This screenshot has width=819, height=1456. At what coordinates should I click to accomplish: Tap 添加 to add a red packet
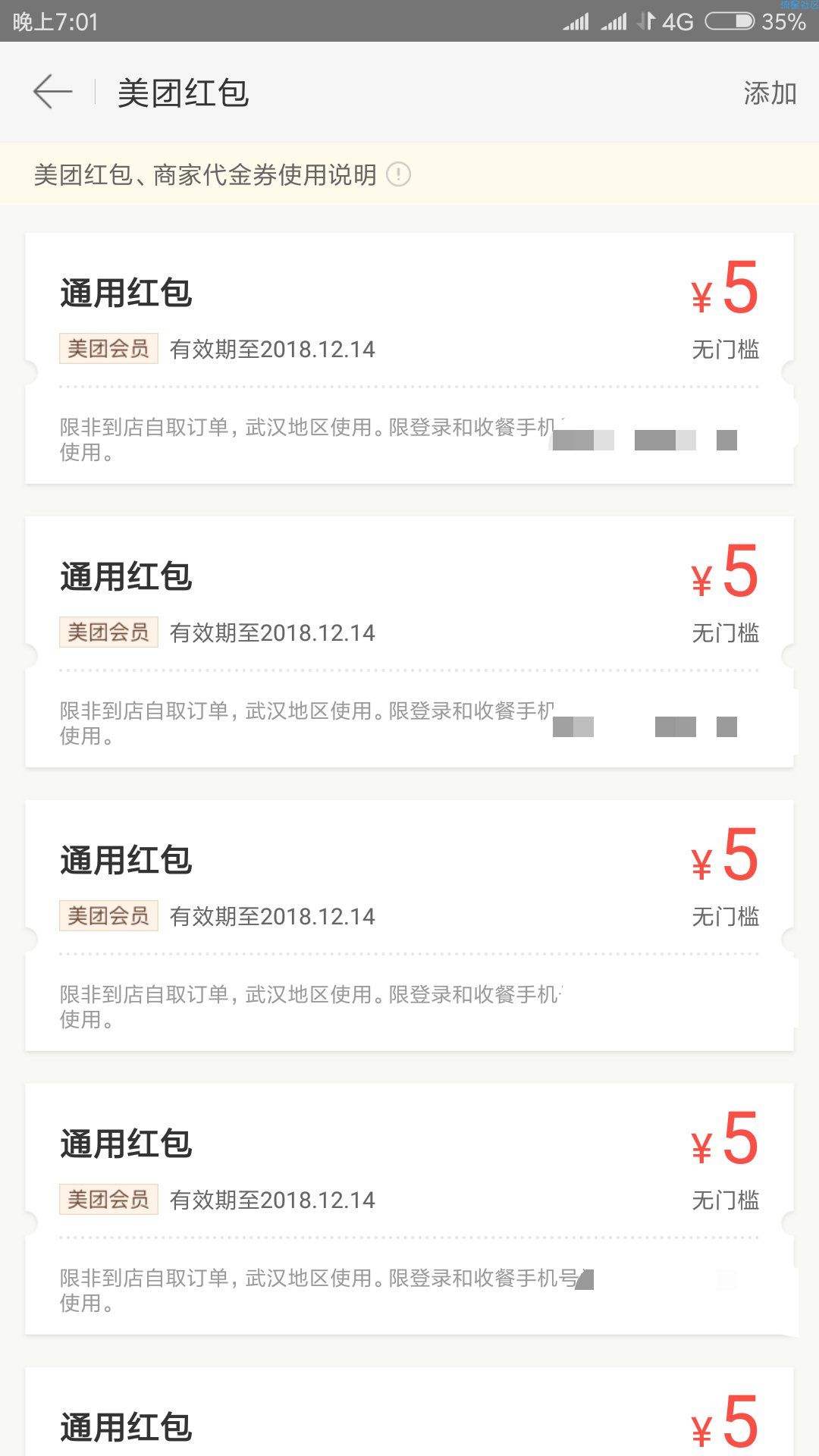(770, 93)
